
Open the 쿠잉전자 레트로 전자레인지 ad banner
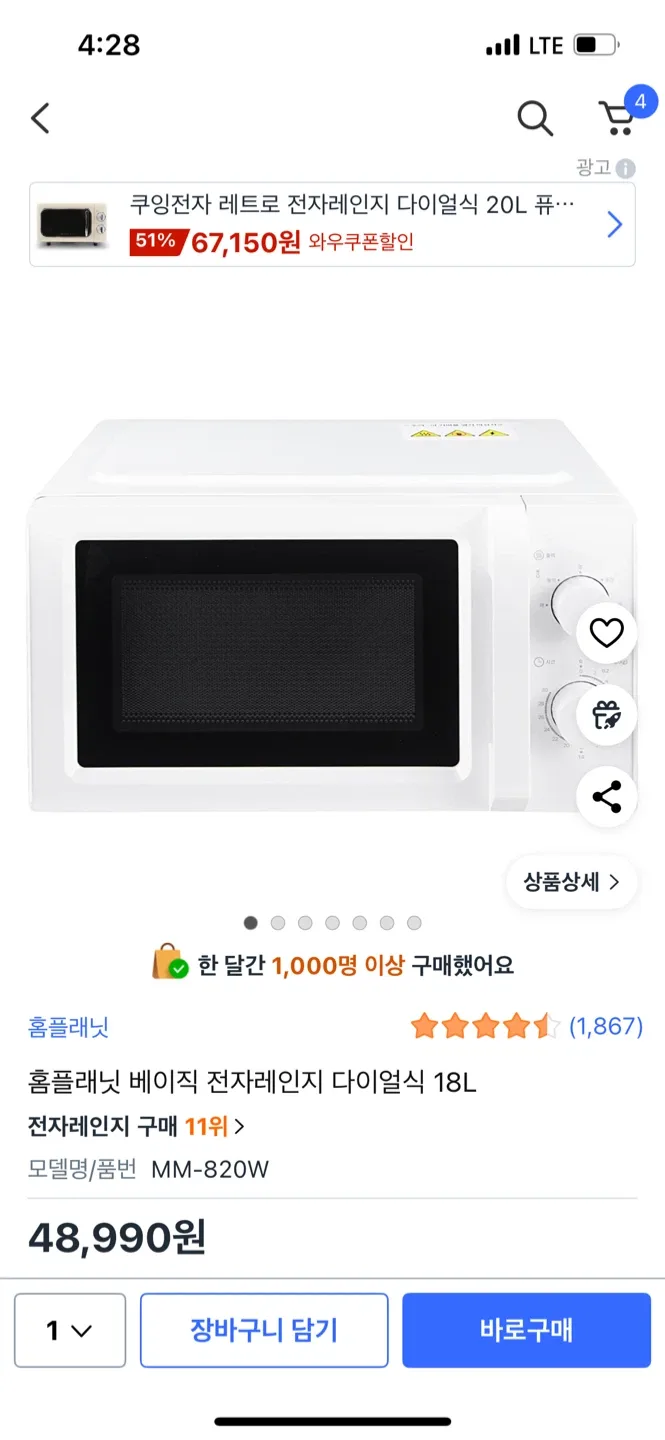332,224
